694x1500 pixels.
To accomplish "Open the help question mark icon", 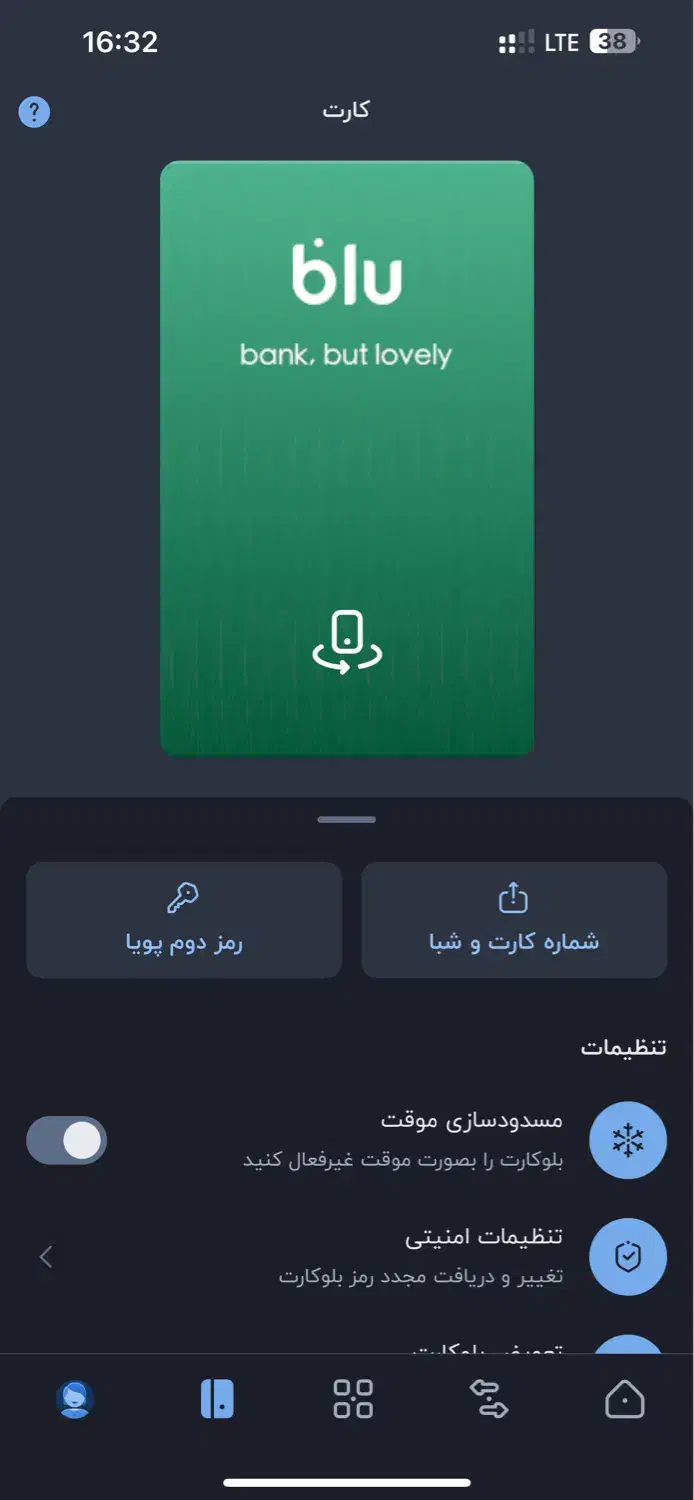I will pos(34,111).
